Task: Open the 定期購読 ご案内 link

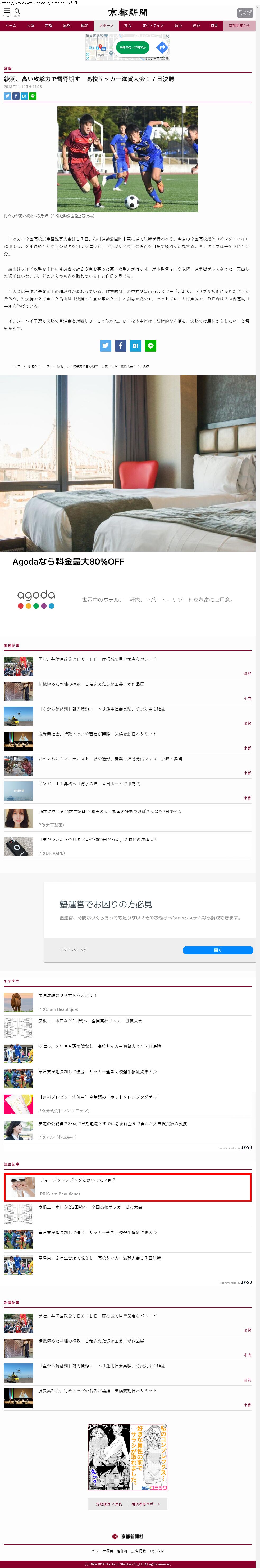Action: pyautogui.click(x=109, y=1504)
